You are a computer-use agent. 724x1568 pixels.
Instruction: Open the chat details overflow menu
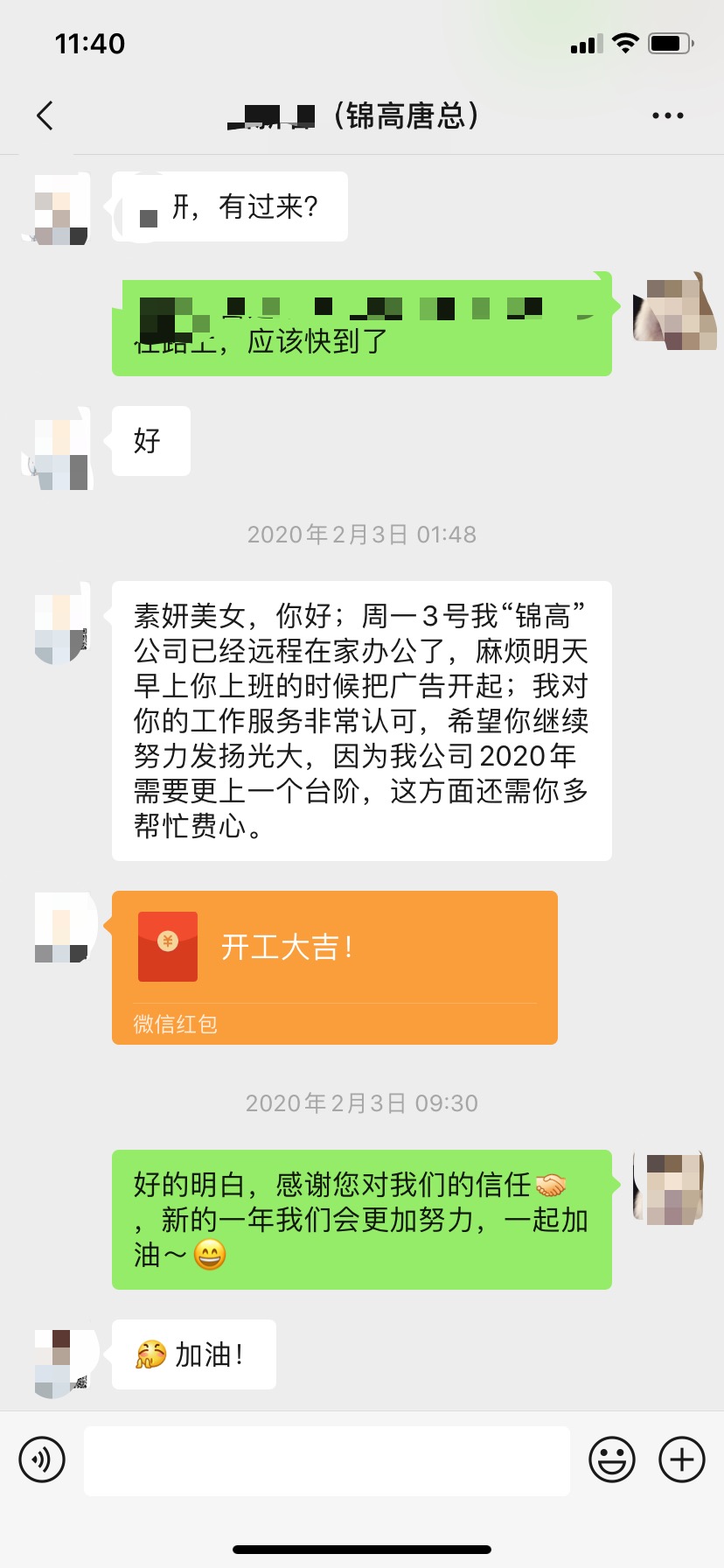point(667,115)
